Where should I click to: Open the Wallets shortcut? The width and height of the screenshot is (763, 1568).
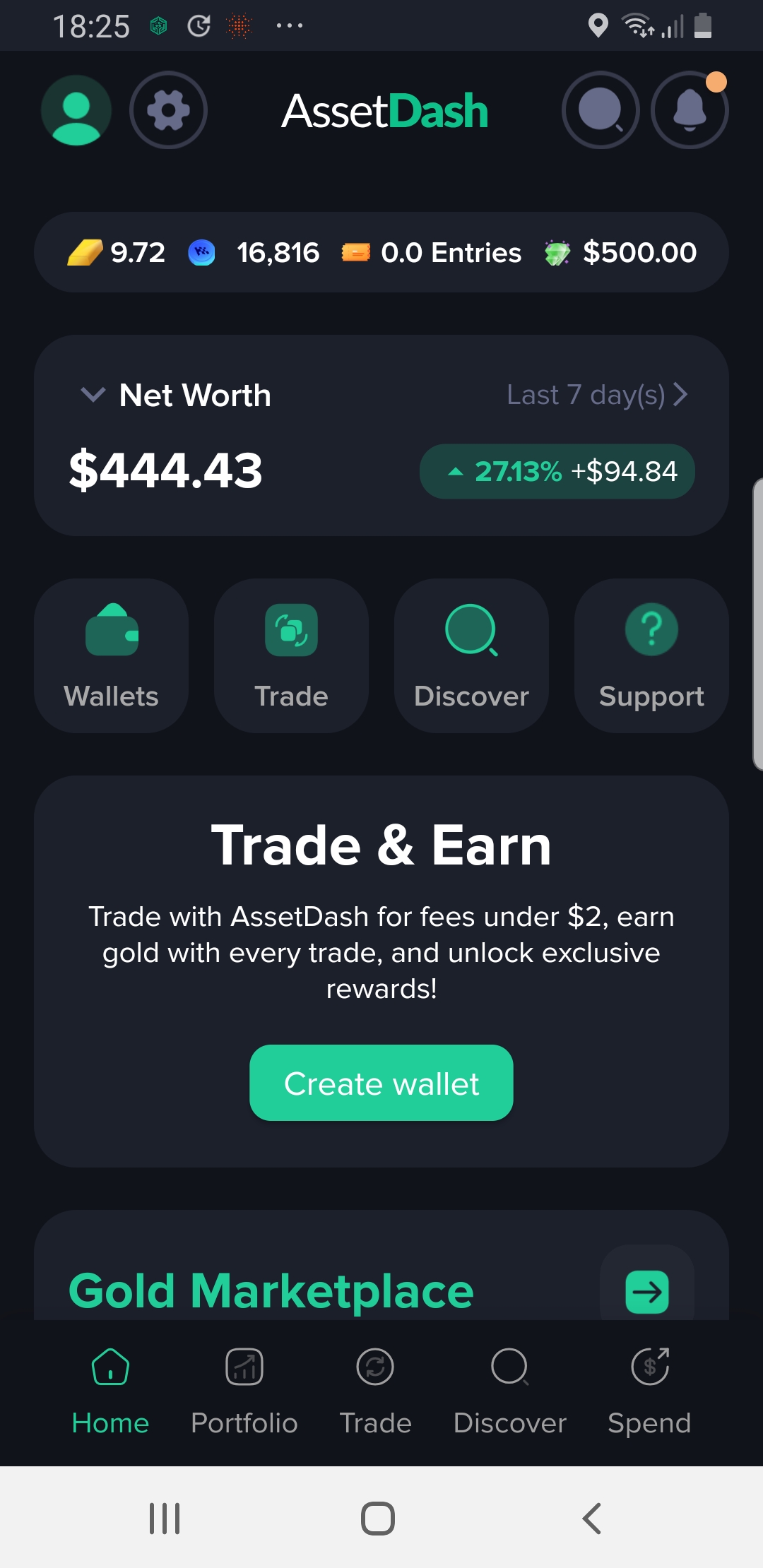112,655
